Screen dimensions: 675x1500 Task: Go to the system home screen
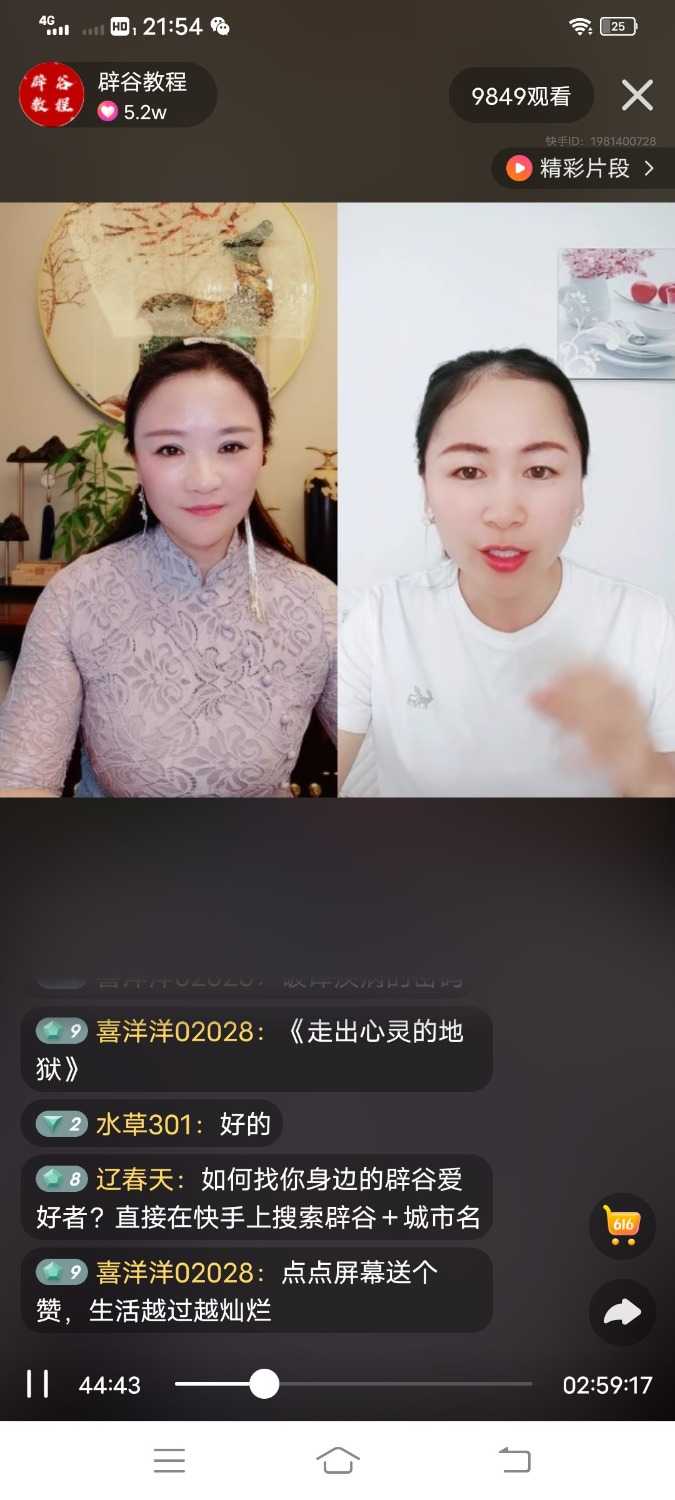(x=337, y=1461)
